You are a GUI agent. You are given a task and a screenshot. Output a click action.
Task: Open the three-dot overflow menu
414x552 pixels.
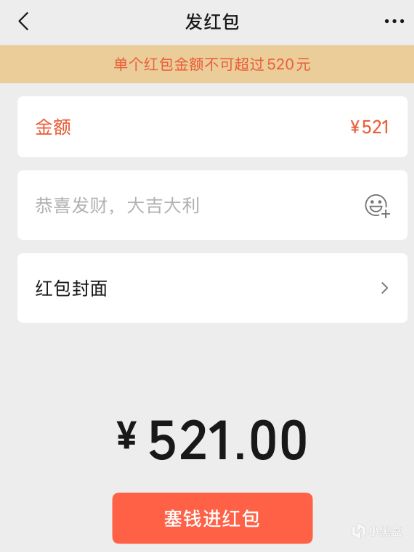click(394, 21)
